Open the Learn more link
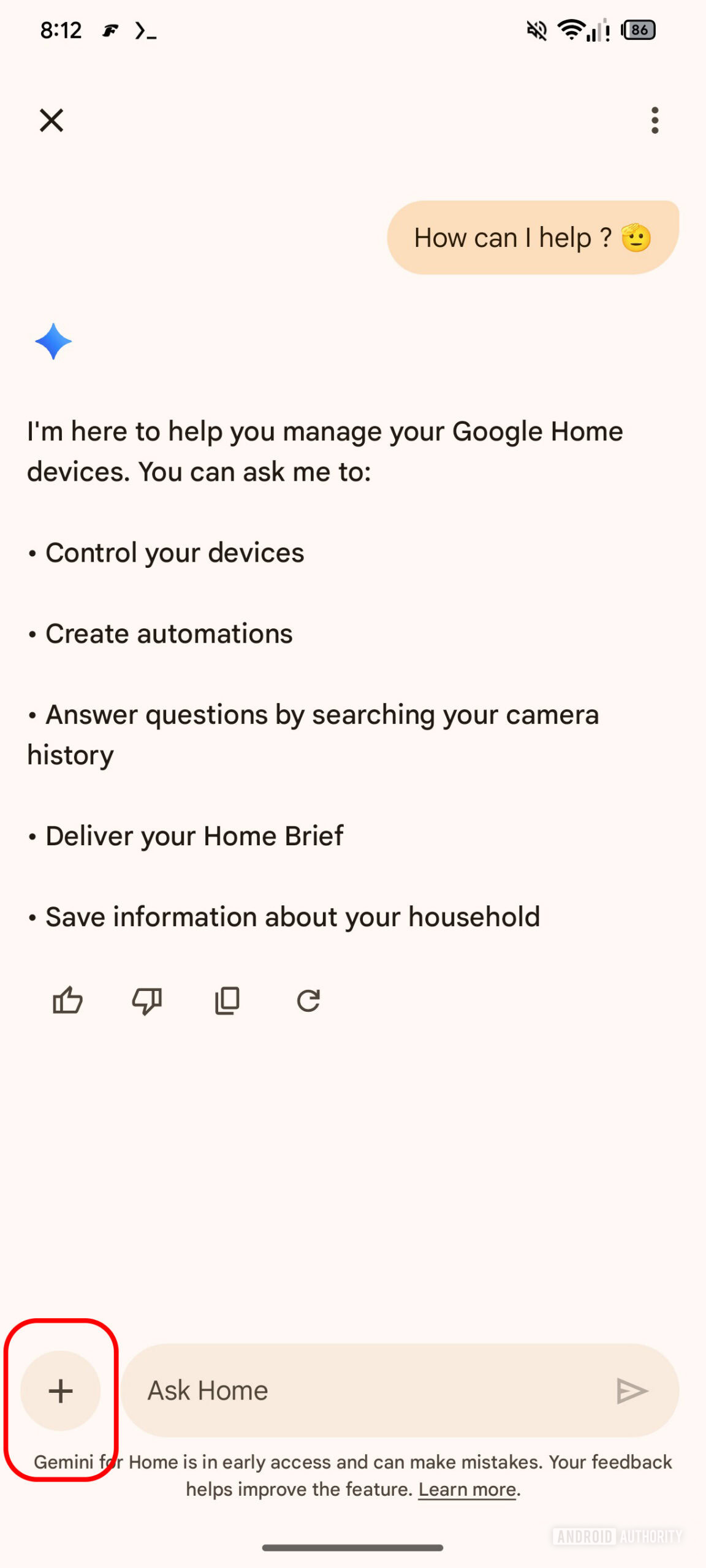 [x=467, y=1490]
